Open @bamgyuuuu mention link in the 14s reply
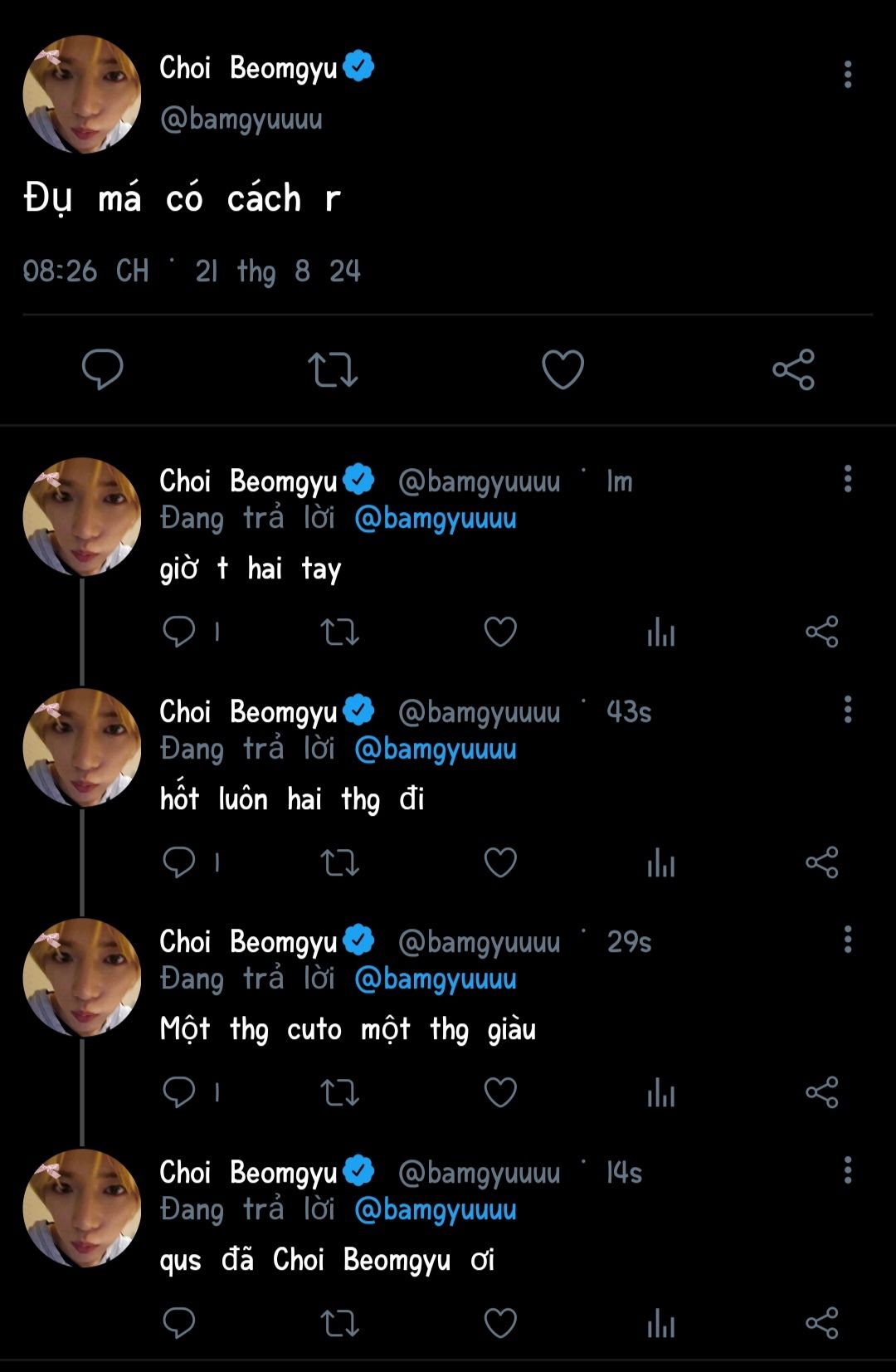The width and height of the screenshot is (896, 1372). (x=435, y=1210)
